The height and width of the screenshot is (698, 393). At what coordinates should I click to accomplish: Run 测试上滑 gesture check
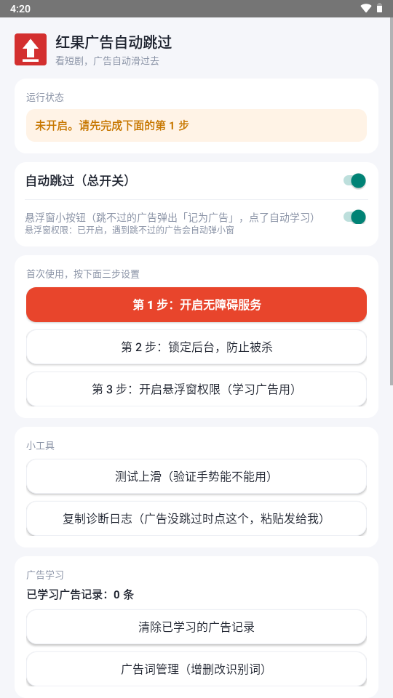coord(196,477)
